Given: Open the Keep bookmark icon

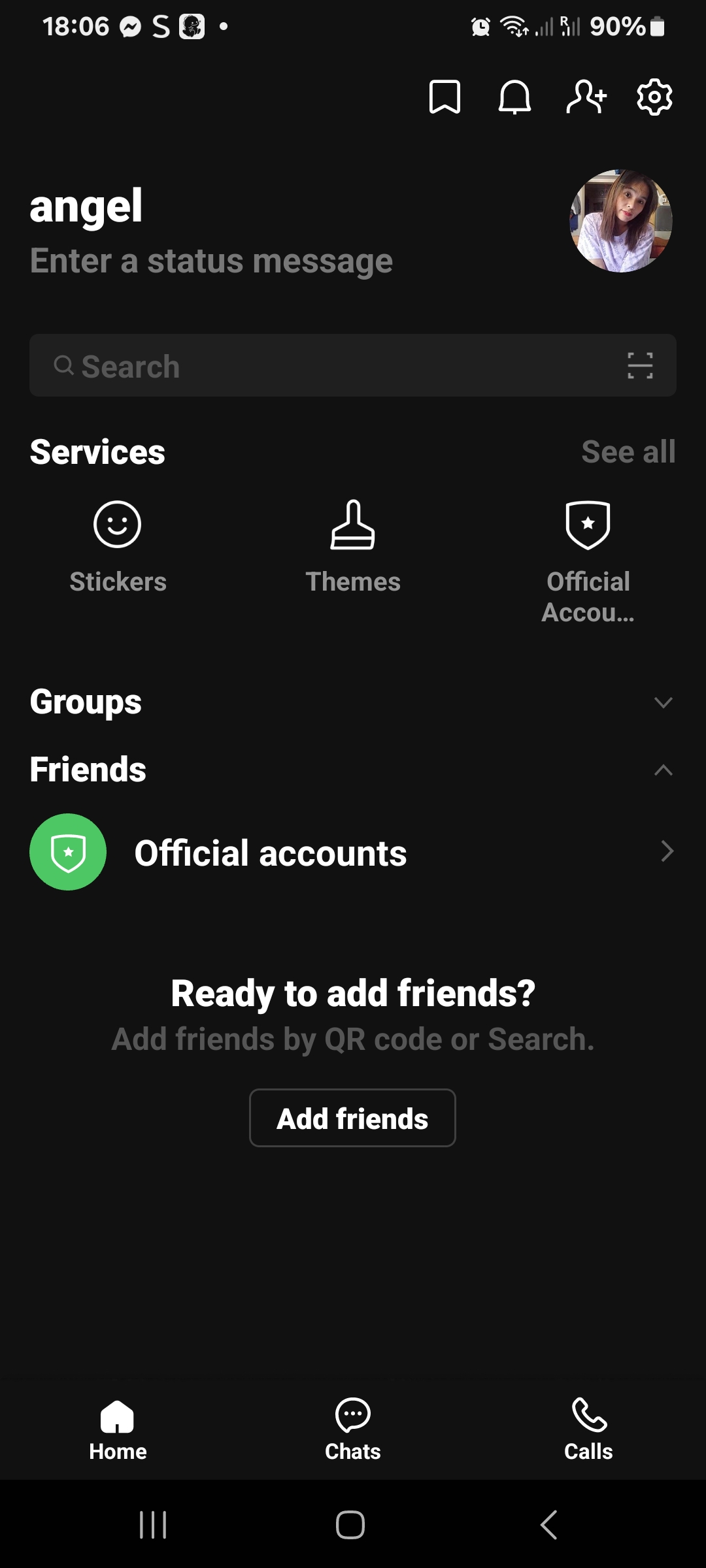Looking at the screenshot, I should 445,97.
